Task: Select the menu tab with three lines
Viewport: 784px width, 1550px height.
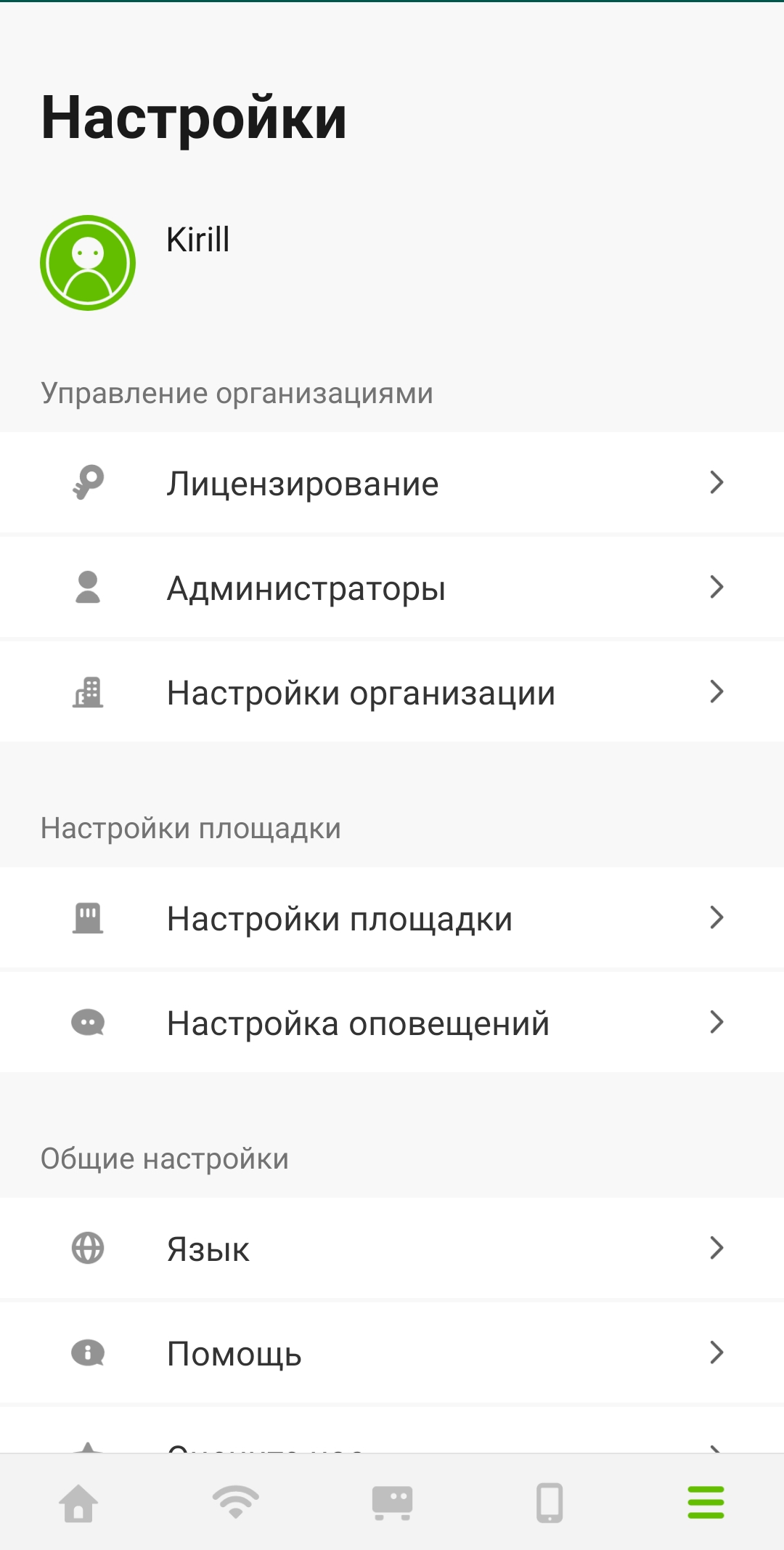Action: tap(706, 1502)
